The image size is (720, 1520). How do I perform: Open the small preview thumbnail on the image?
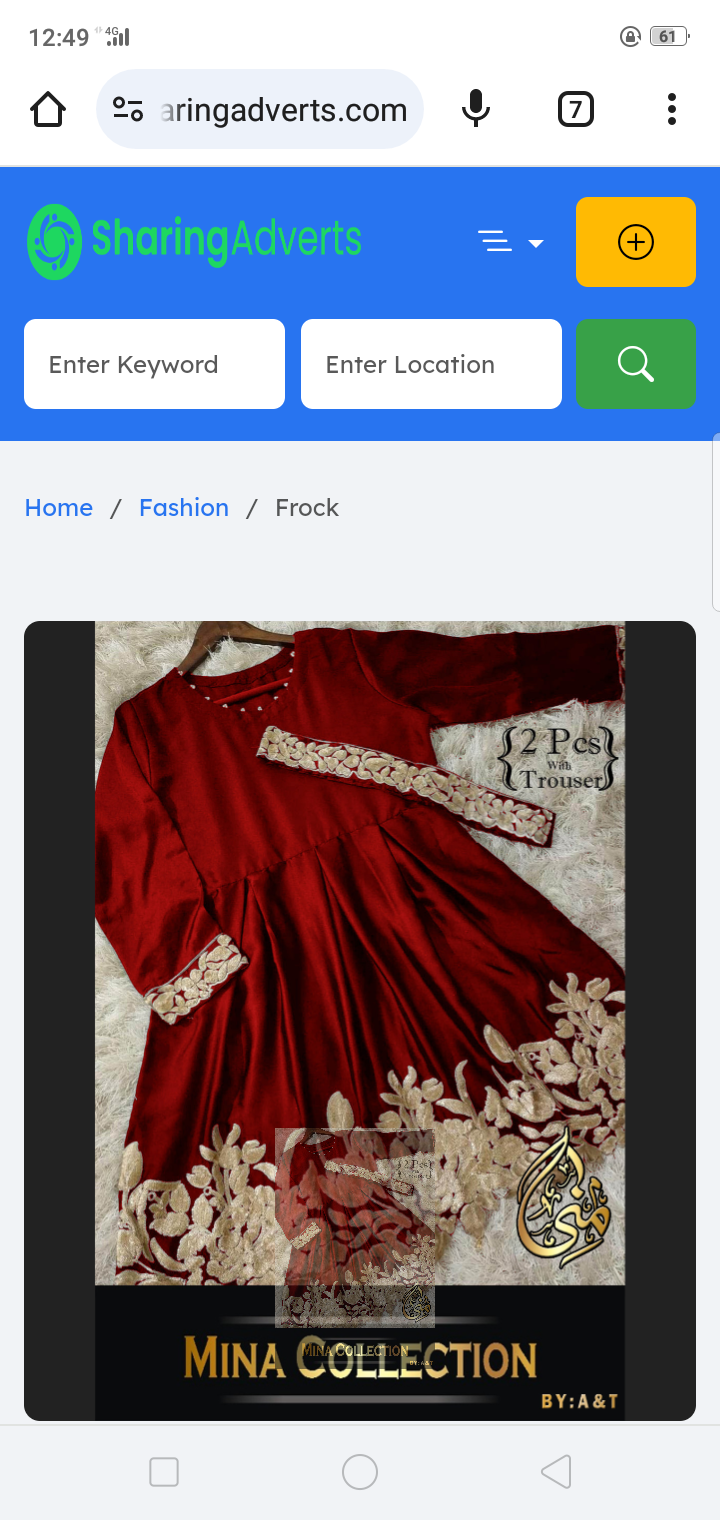point(354,1228)
